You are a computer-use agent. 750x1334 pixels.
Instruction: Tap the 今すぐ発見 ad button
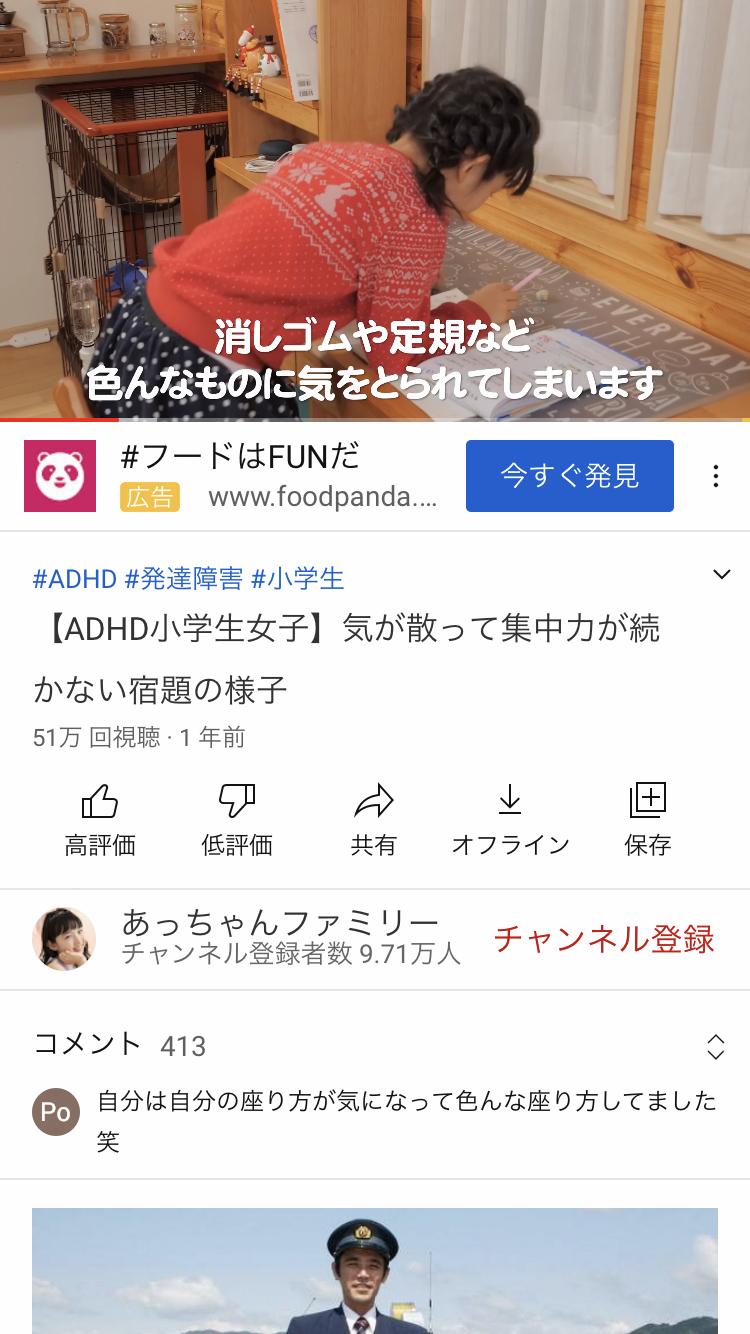point(570,476)
